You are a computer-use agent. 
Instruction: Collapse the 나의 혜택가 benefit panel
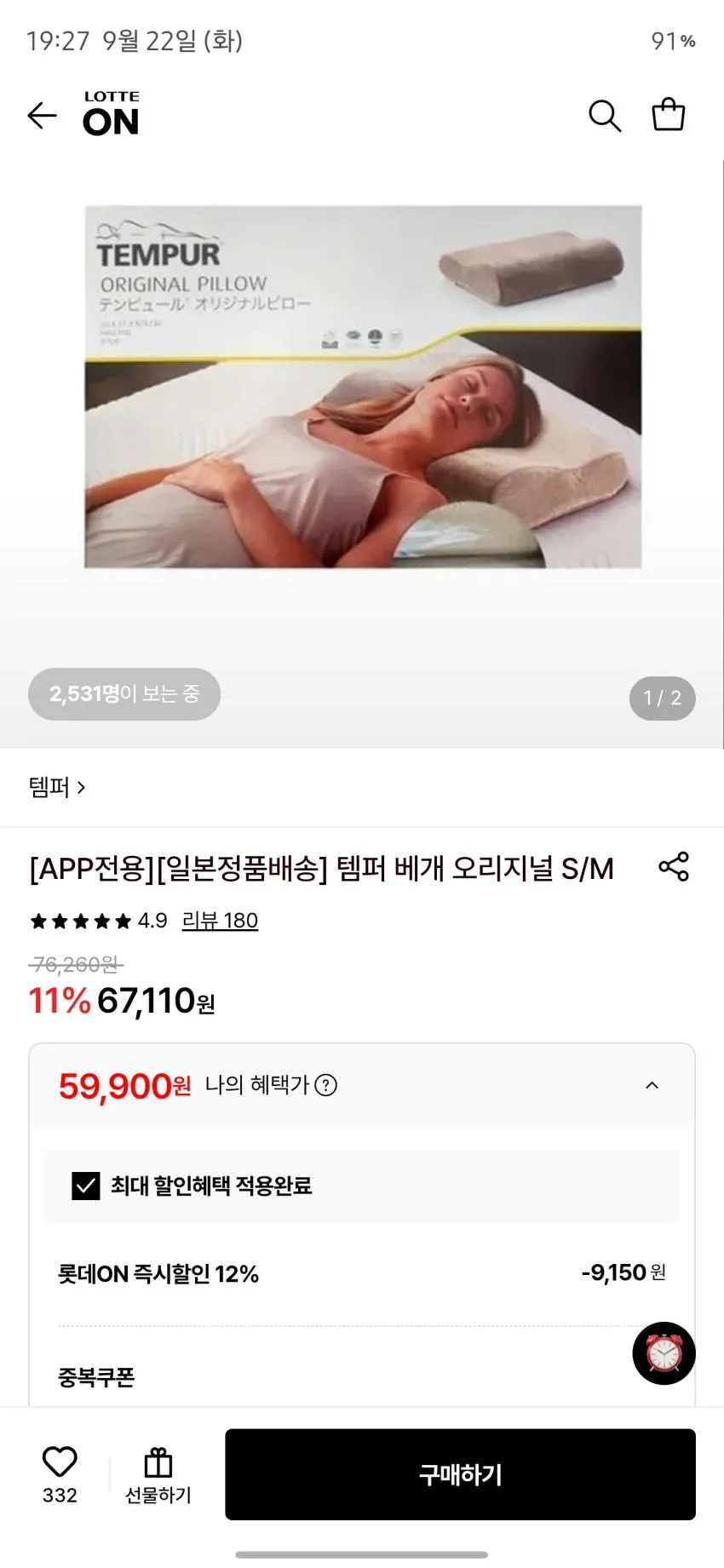click(652, 1085)
